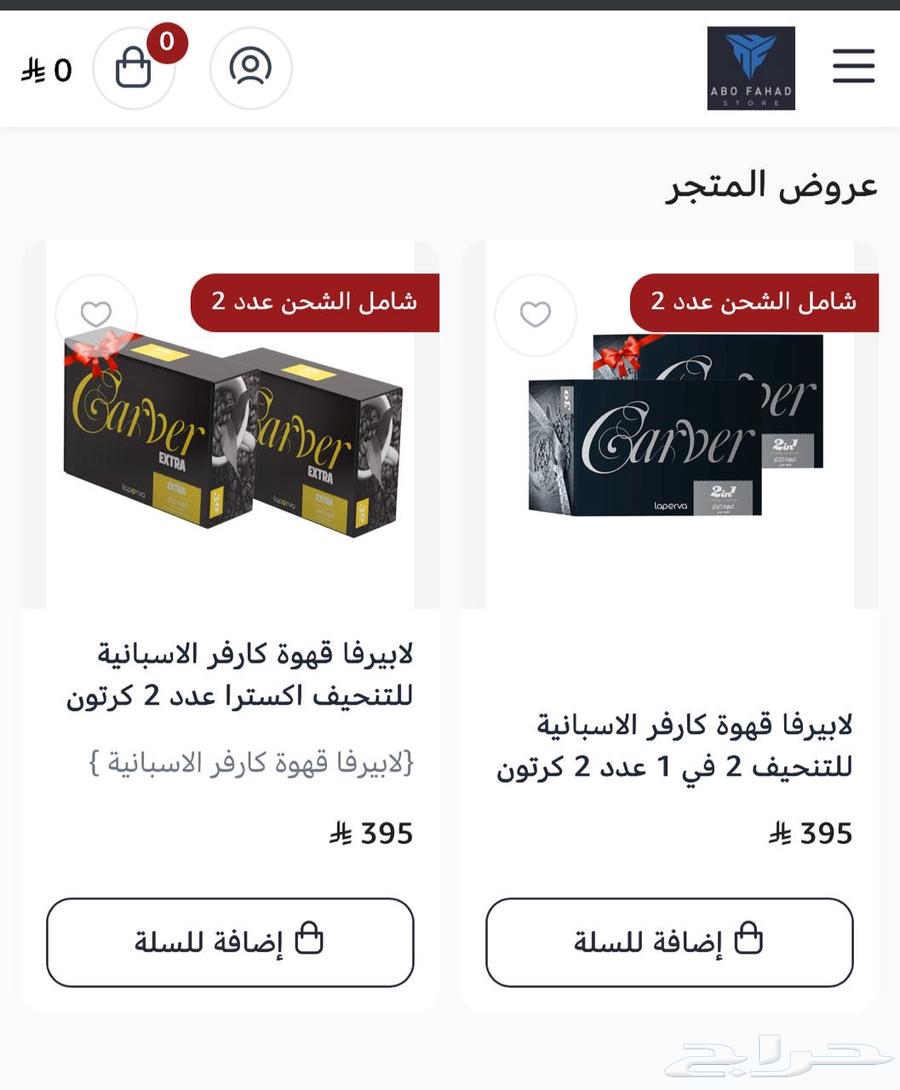Click the riyal currency symbol next to 0
This screenshot has width=900, height=1090.
pos(33,72)
